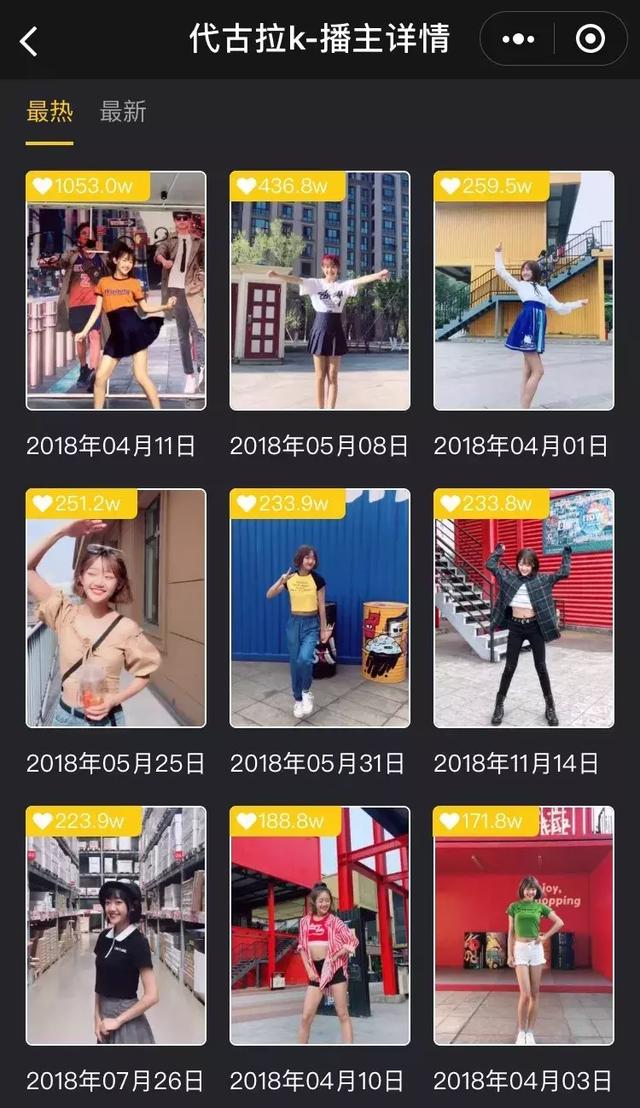This screenshot has width=640, height=1108.
Task: View the video with 188.8w likes
Action: point(320,927)
